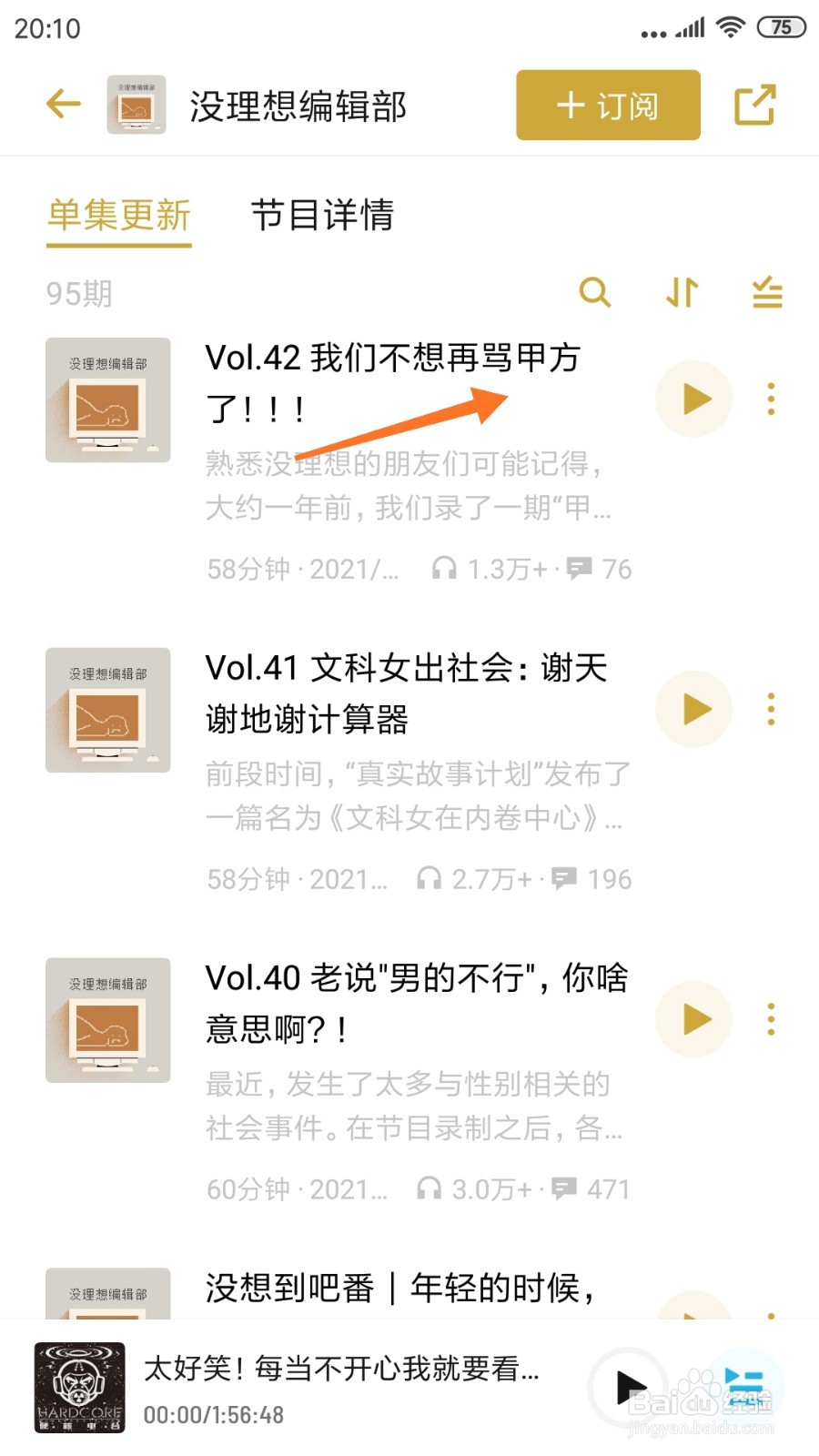Screen dimensions: 819x1456
Task: Open more options for Vol.40
Action: [x=771, y=1020]
